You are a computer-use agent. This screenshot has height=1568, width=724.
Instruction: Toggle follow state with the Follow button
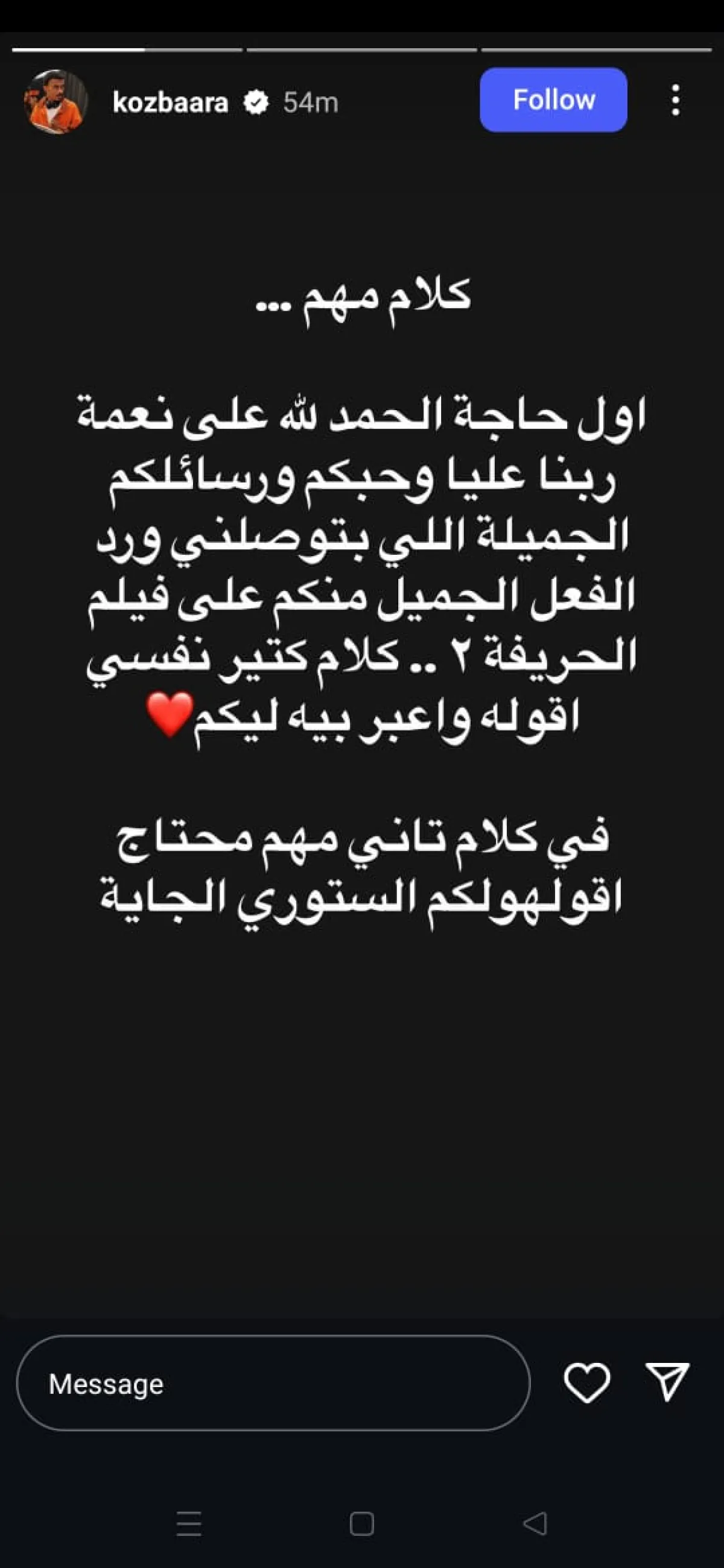pyautogui.click(x=553, y=101)
